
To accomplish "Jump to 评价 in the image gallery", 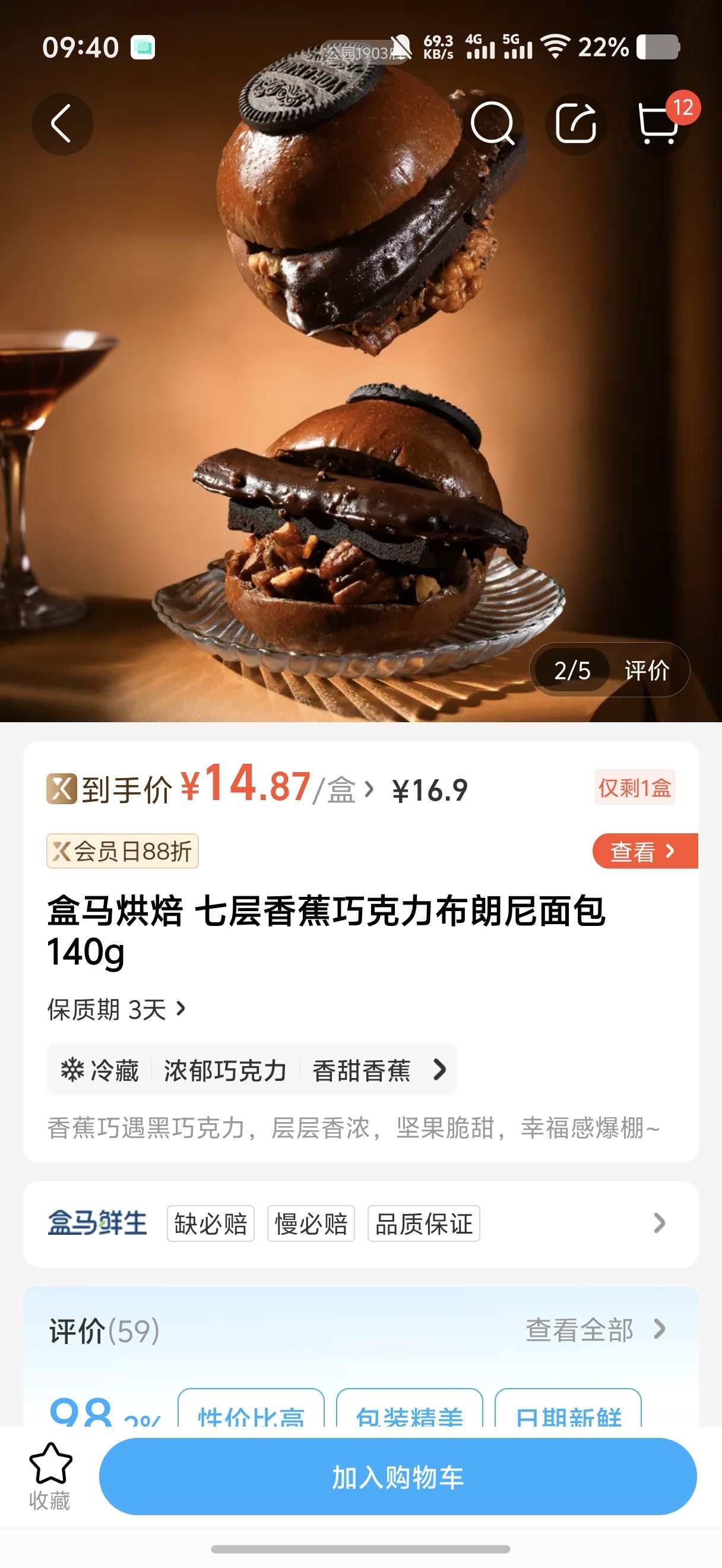I will 647,670.
